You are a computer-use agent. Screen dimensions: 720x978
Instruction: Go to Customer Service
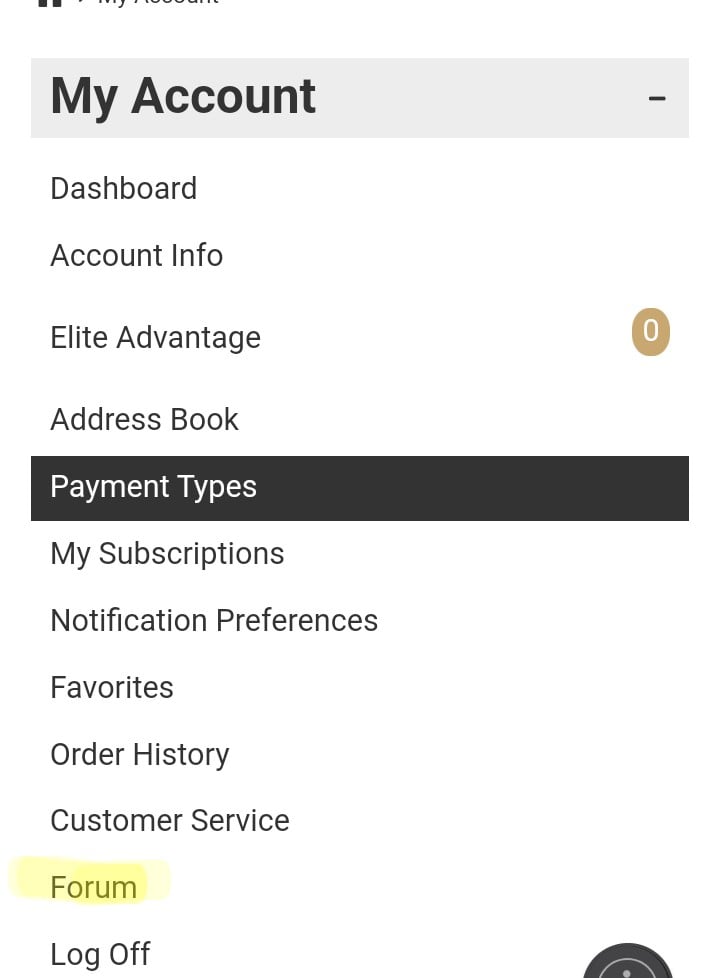169,821
